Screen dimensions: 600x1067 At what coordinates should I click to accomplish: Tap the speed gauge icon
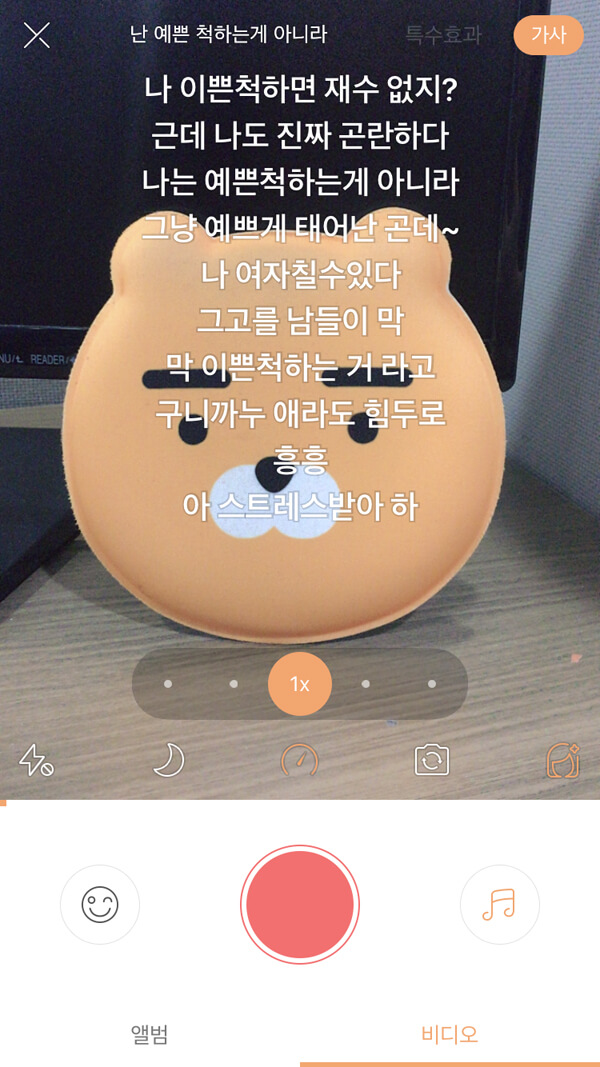pyautogui.click(x=299, y=761)
